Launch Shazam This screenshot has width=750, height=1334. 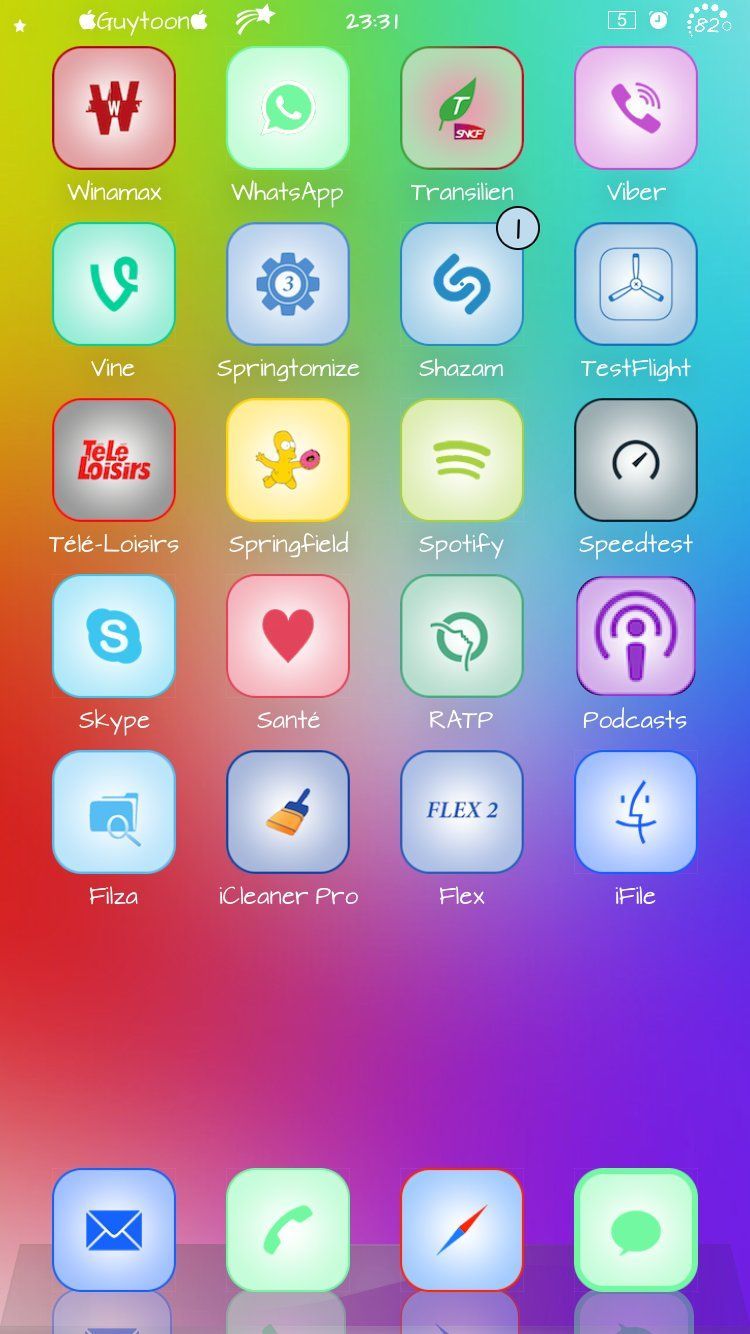click(x=462, y=284)
